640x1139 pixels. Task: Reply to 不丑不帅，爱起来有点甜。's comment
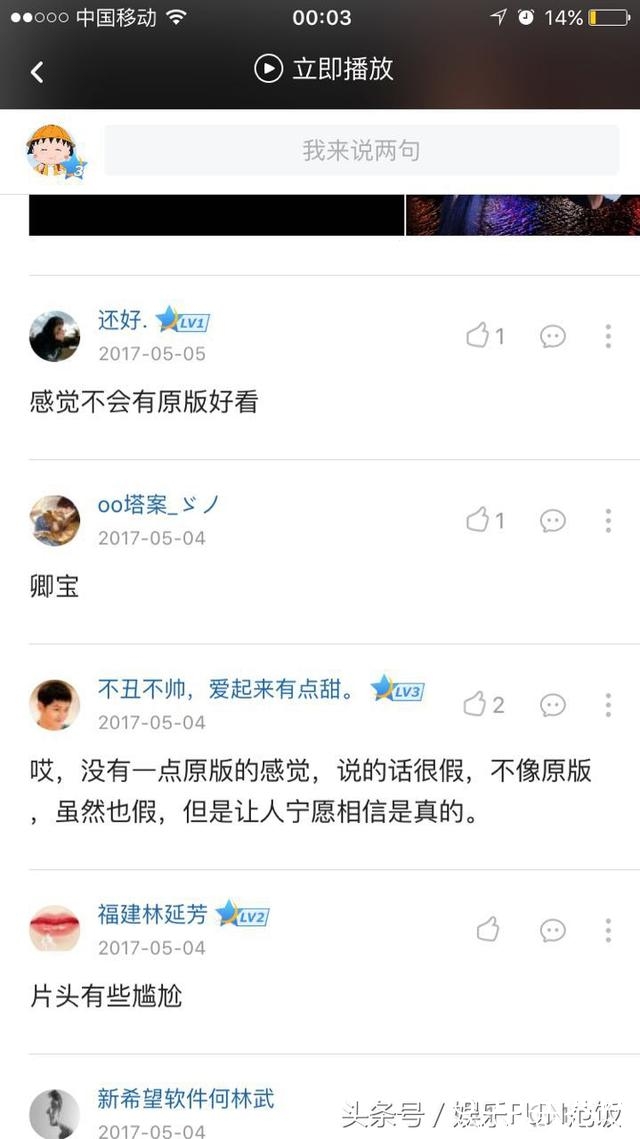coord(553,705)
